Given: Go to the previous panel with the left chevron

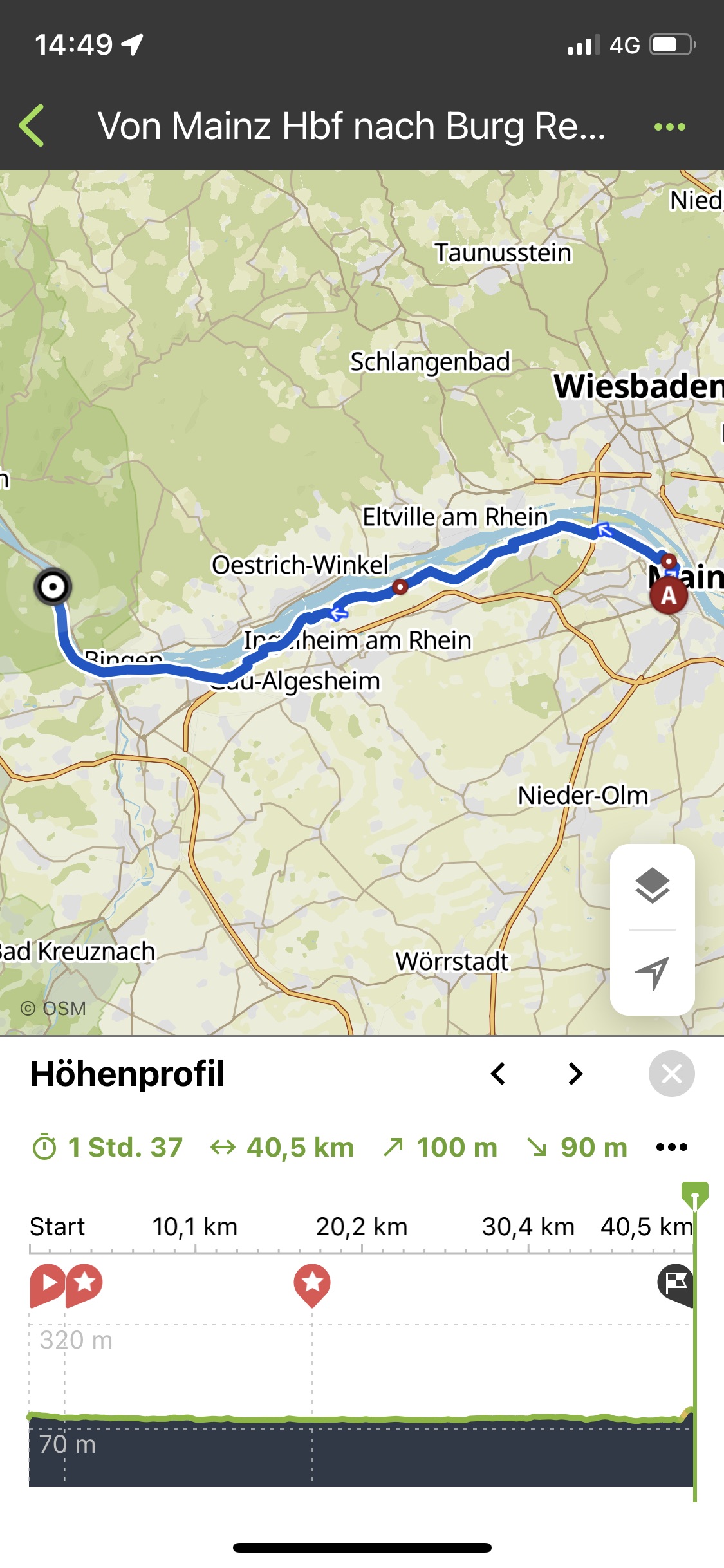Looking at the screenshot, I should tap(497, 1074).
